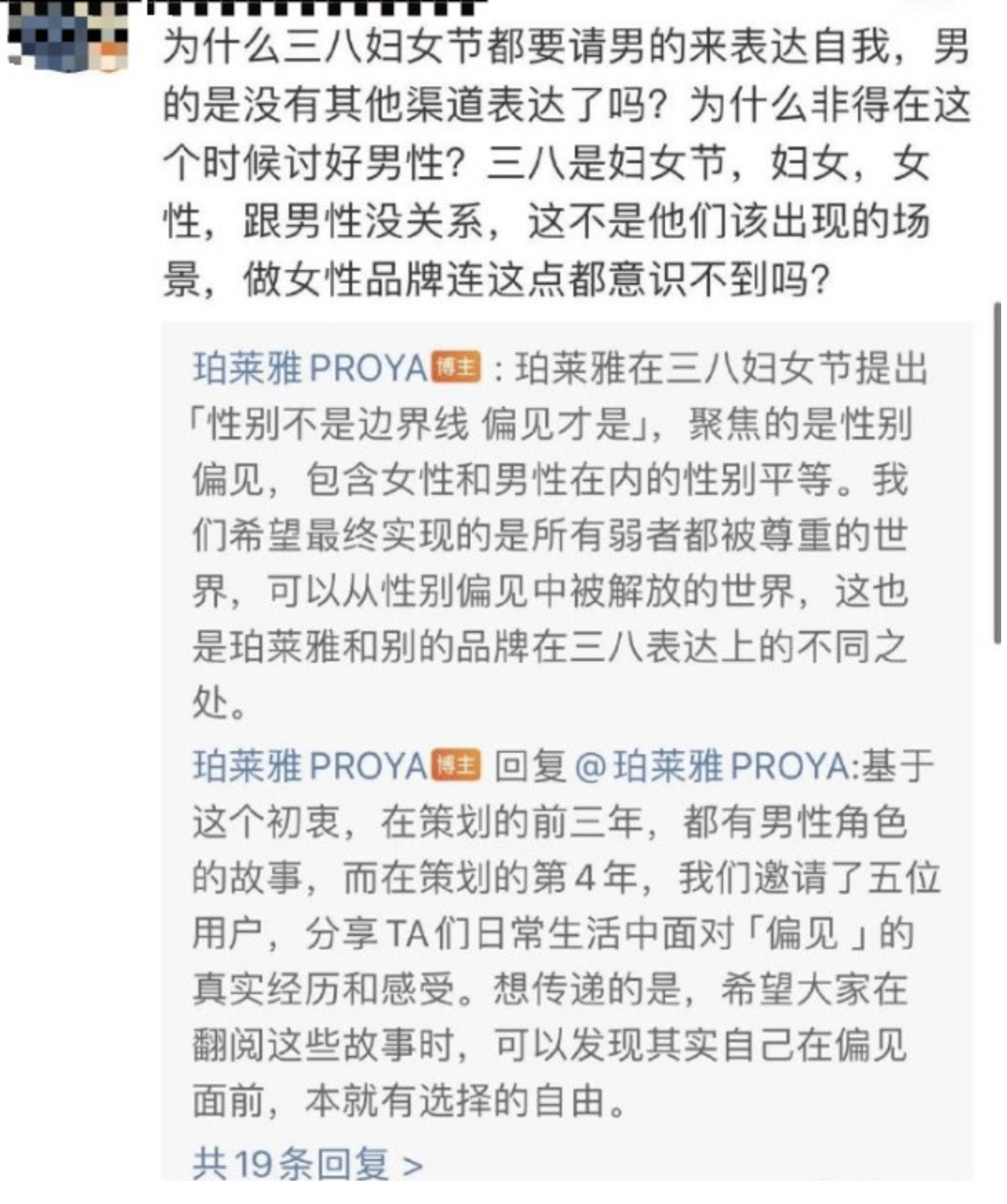Screen dimensions: 1007x1204
Task: Open 珀莱雅PROYA's name before '珀莱雅在三八妇女节提出'
Action: [310, 368]
